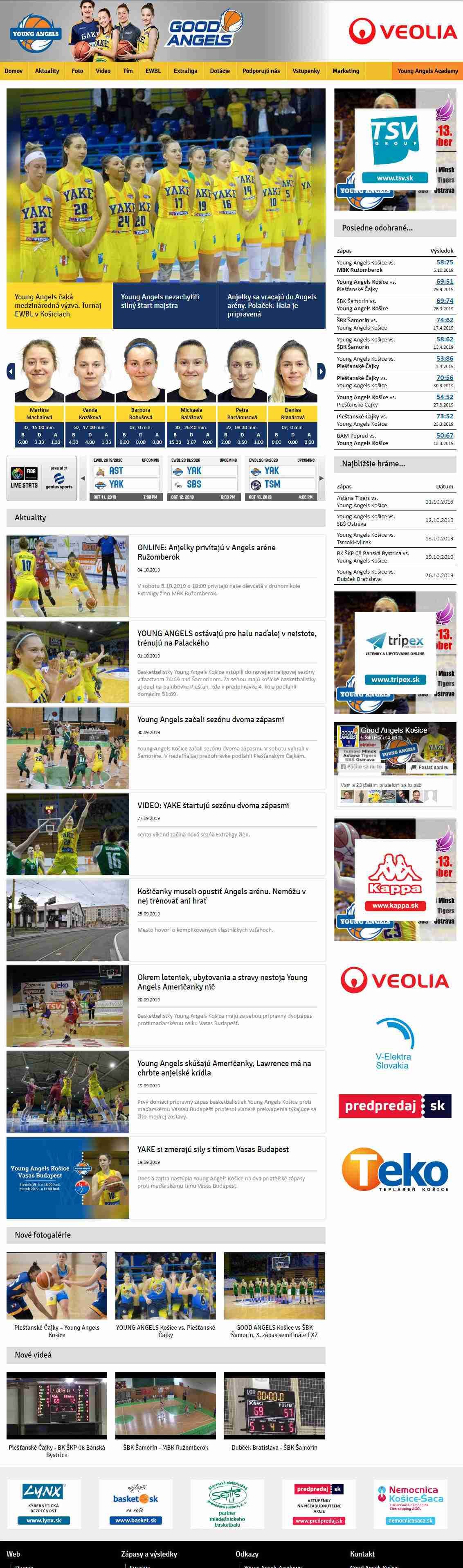
Task: Open the 58:75 match result link
Action: [x=444, y=262]
